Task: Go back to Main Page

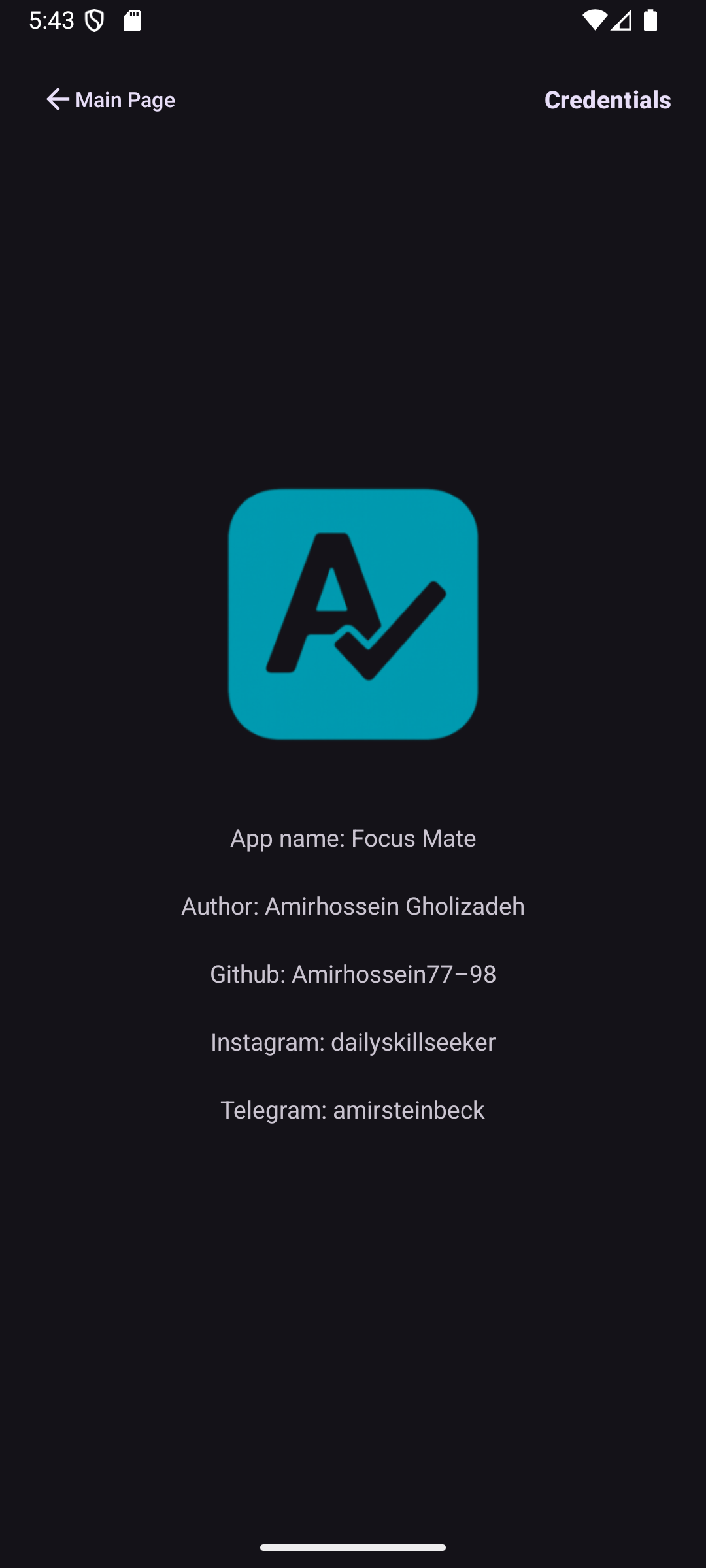Action: tap(110, 99)
